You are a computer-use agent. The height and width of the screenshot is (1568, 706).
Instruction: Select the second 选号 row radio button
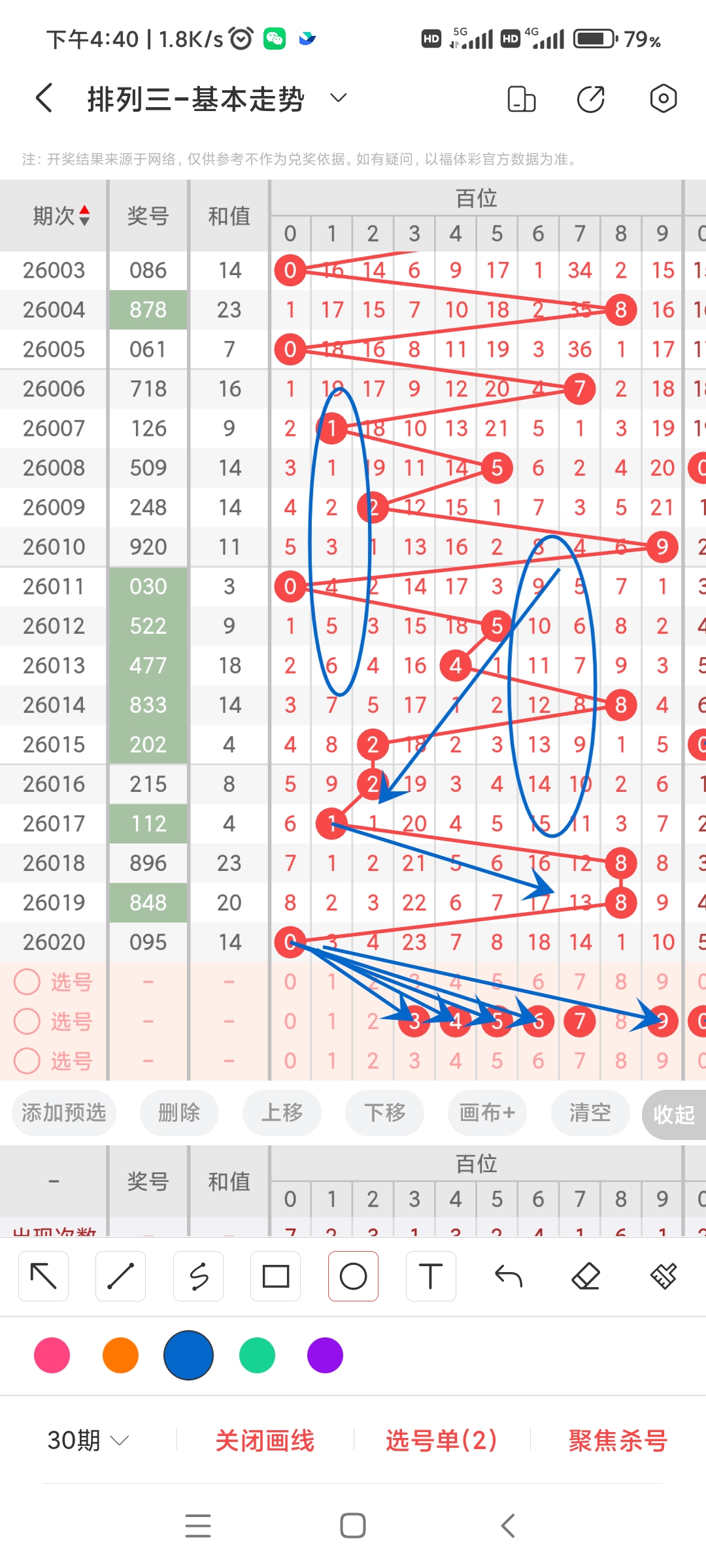(27, 1021)
